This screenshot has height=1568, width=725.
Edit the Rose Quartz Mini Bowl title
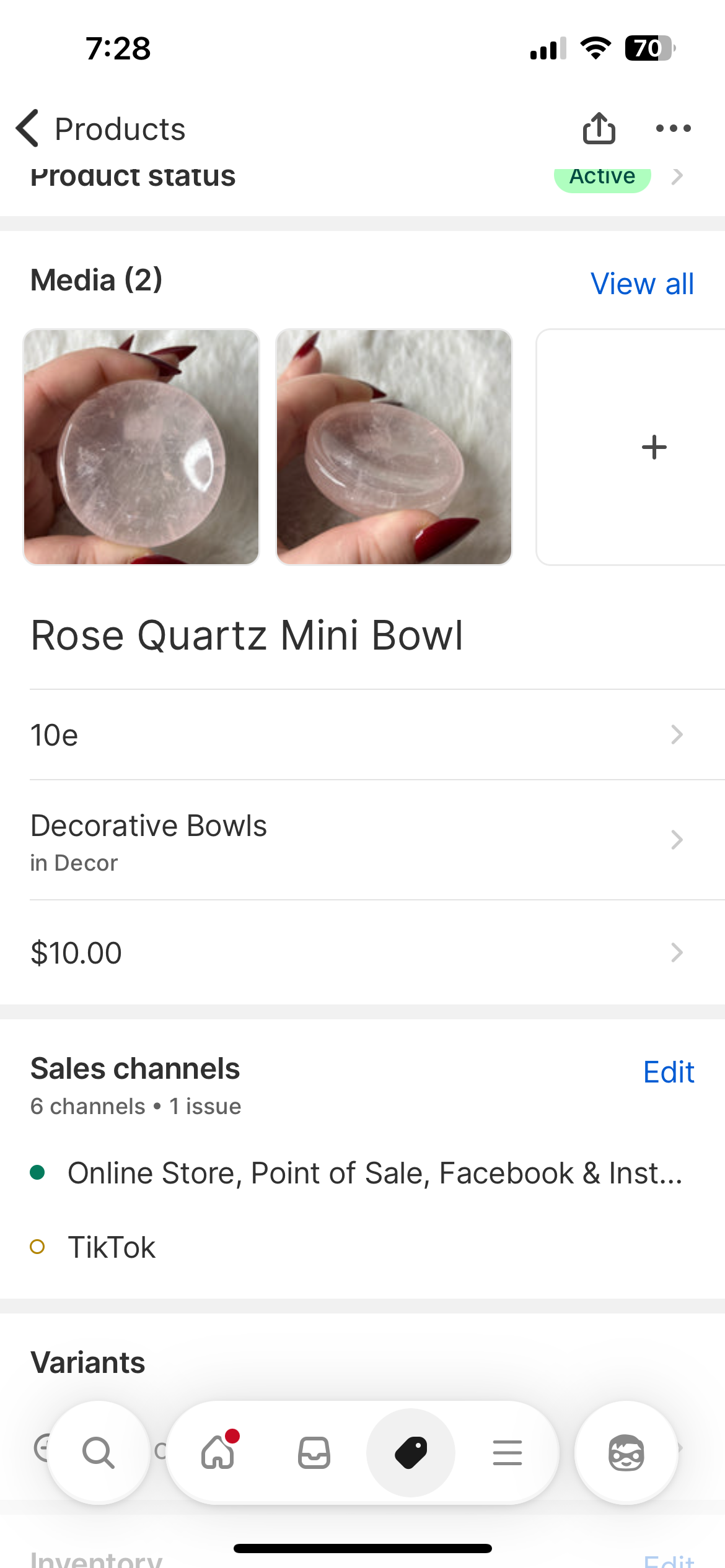247,635
